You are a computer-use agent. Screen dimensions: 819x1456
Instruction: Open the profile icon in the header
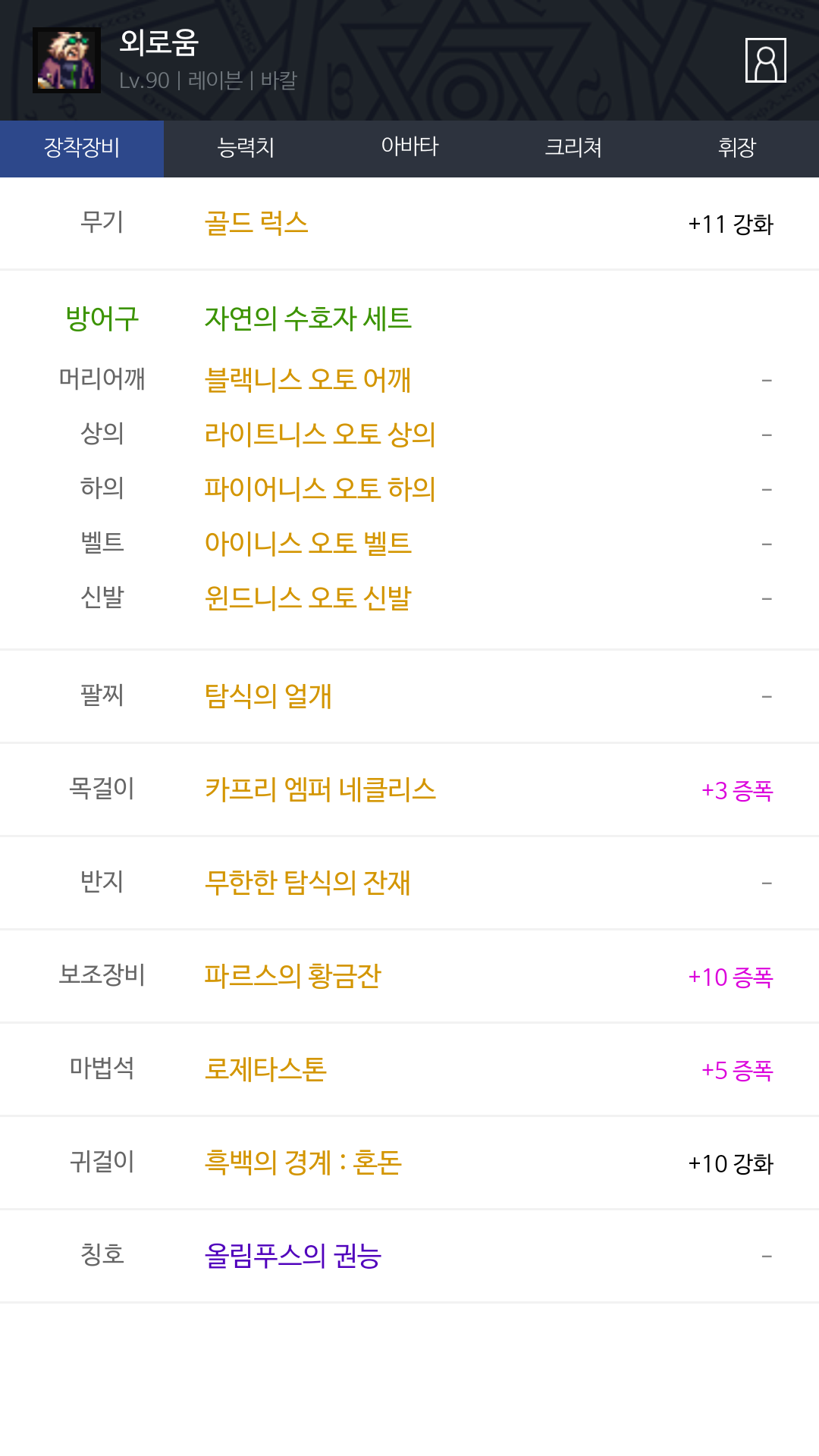click(x=765, y=60)
